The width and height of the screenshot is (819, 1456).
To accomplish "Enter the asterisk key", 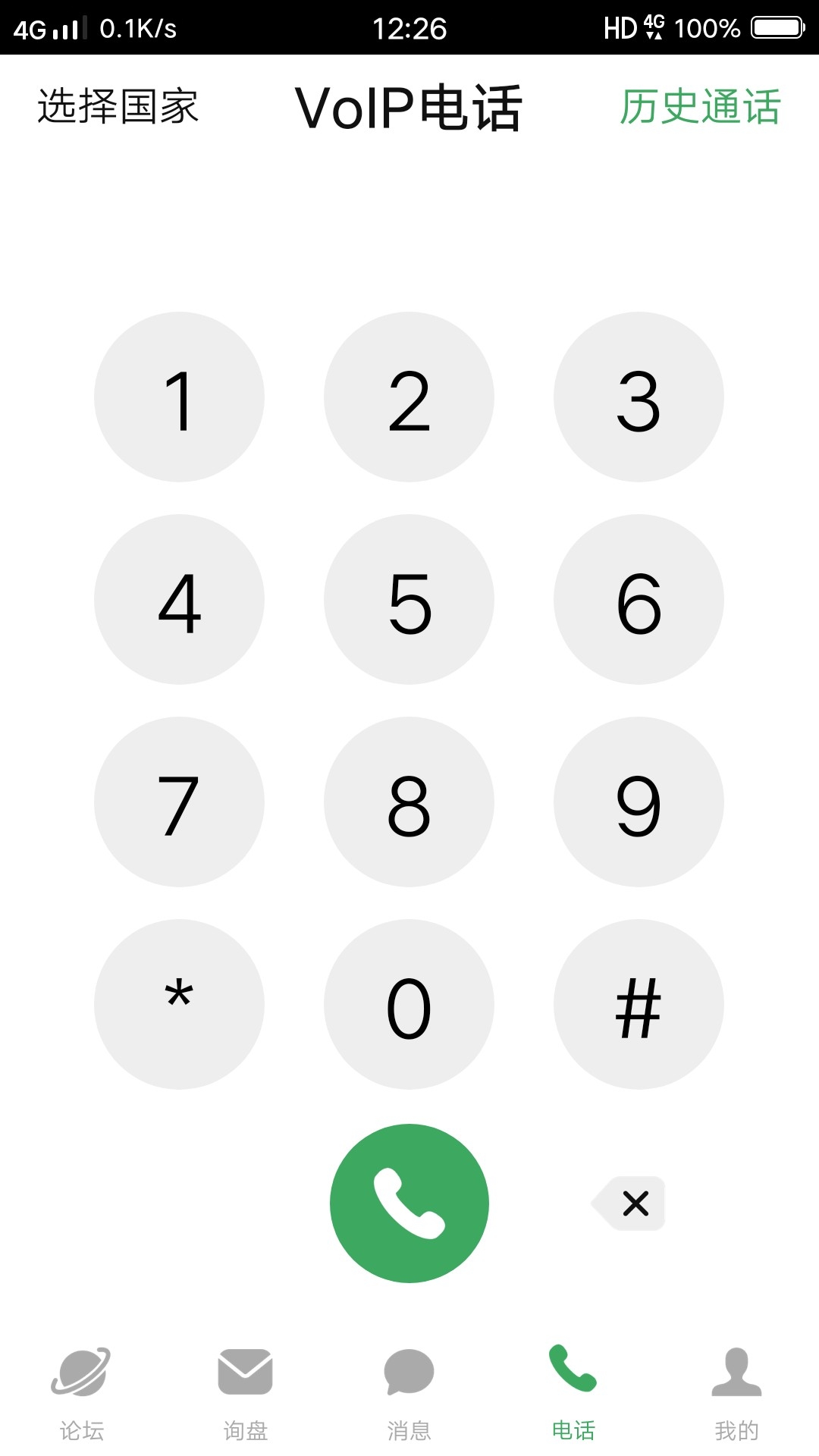I will [x=179, y=1004].
